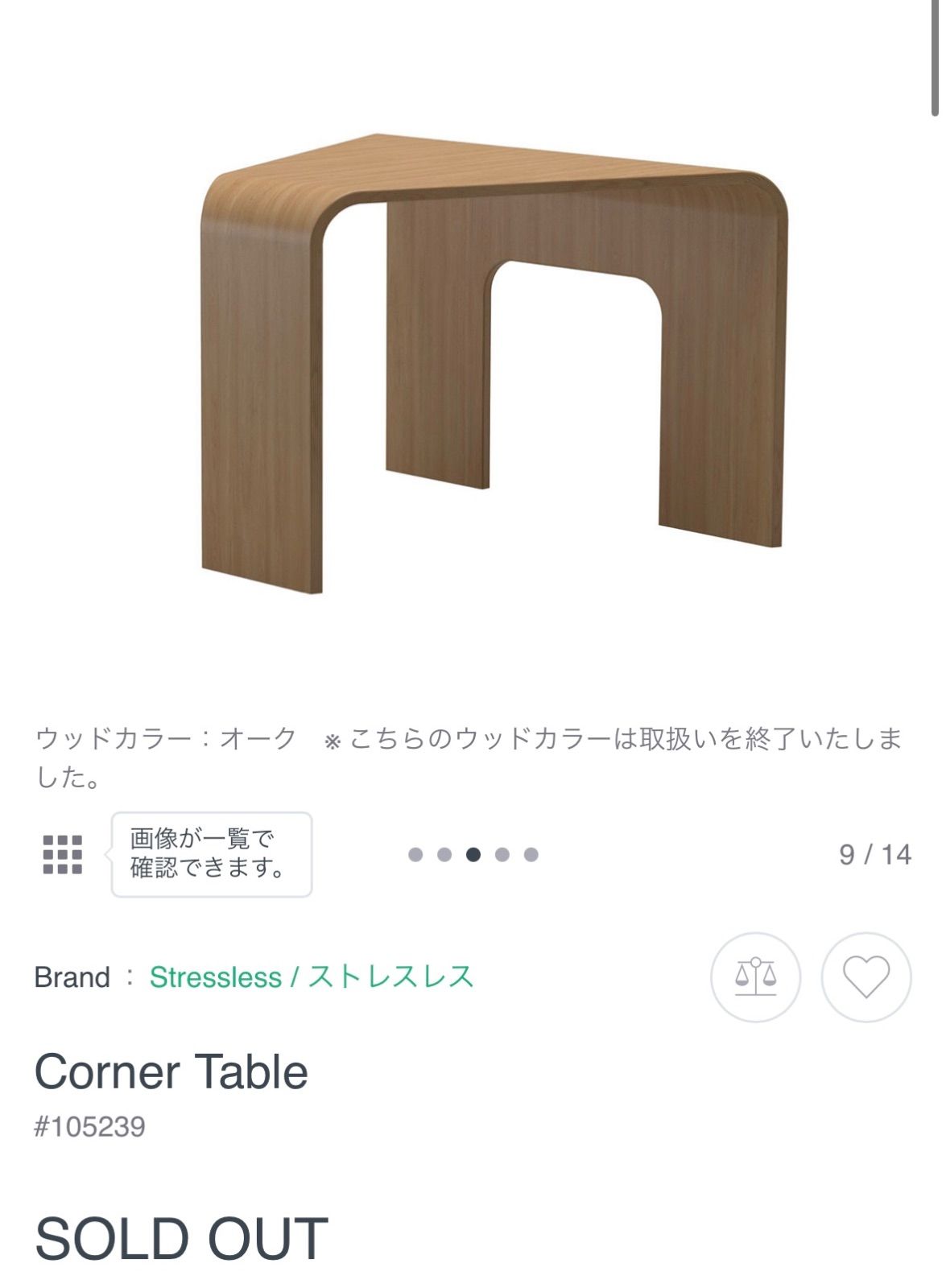
Task: Toggle the image list confirmation tooltip
Action: (209, 853)
